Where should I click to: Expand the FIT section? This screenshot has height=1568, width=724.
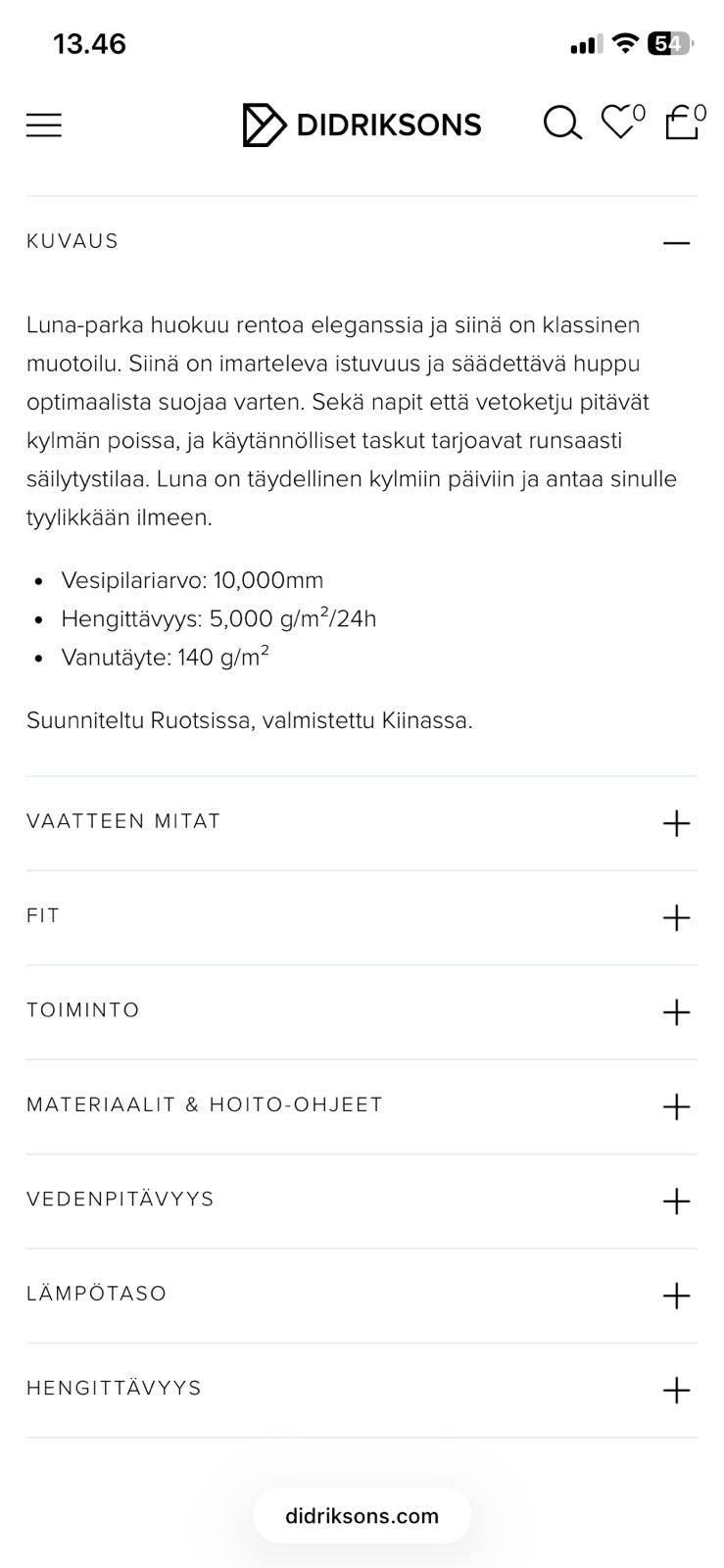(x=675, y=918)
